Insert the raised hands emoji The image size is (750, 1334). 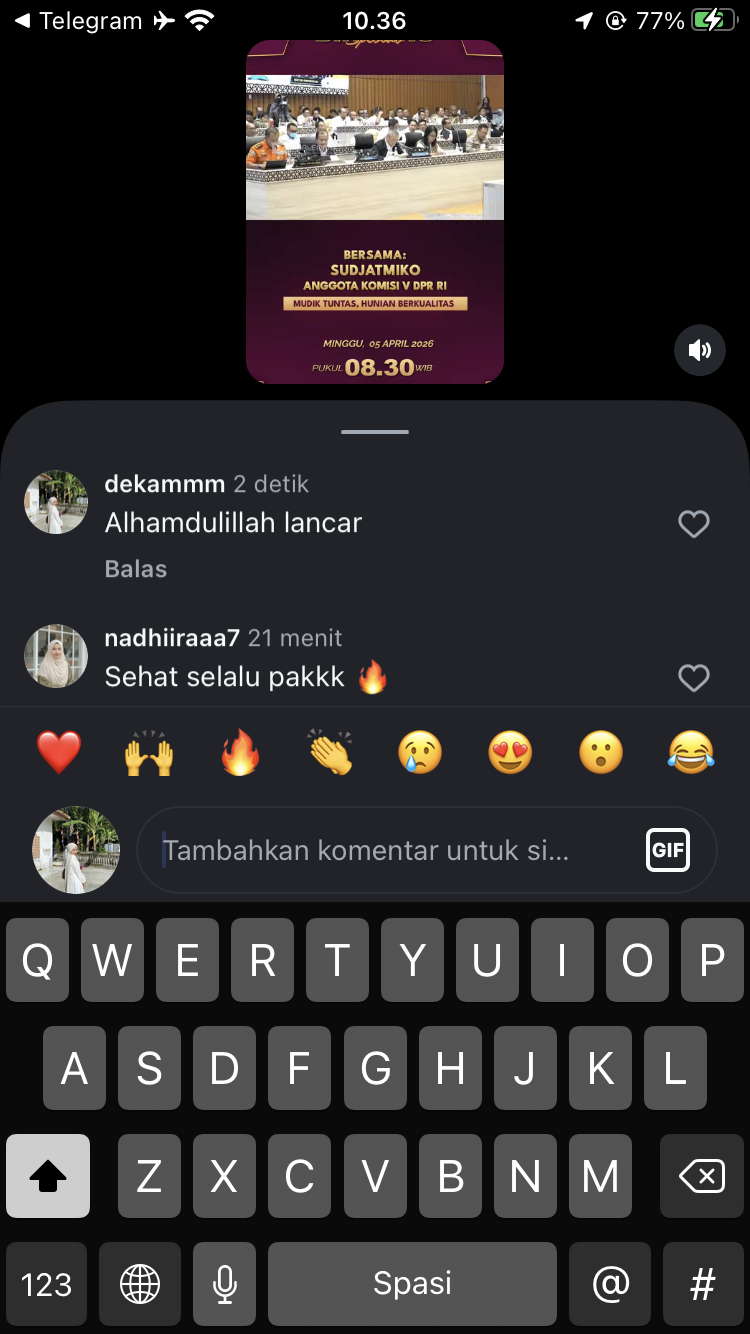tap(149, 752)
